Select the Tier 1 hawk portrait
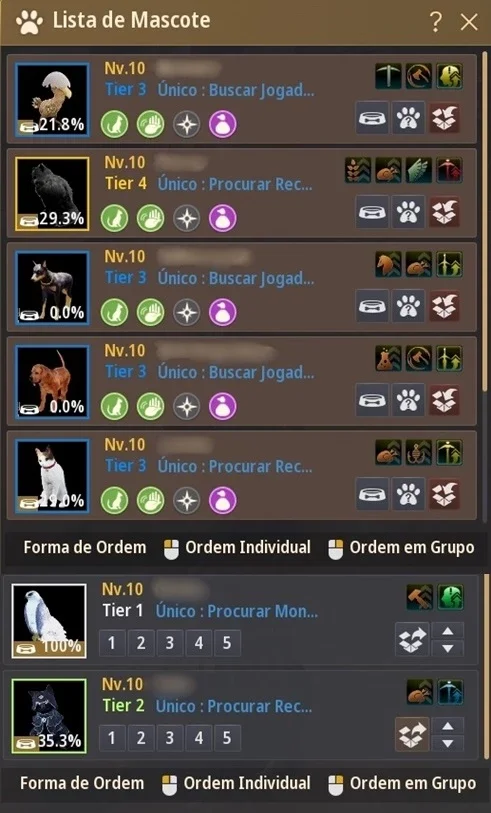Image resolution: width=491 pixels, height=813 pixels. pos(49,621)
